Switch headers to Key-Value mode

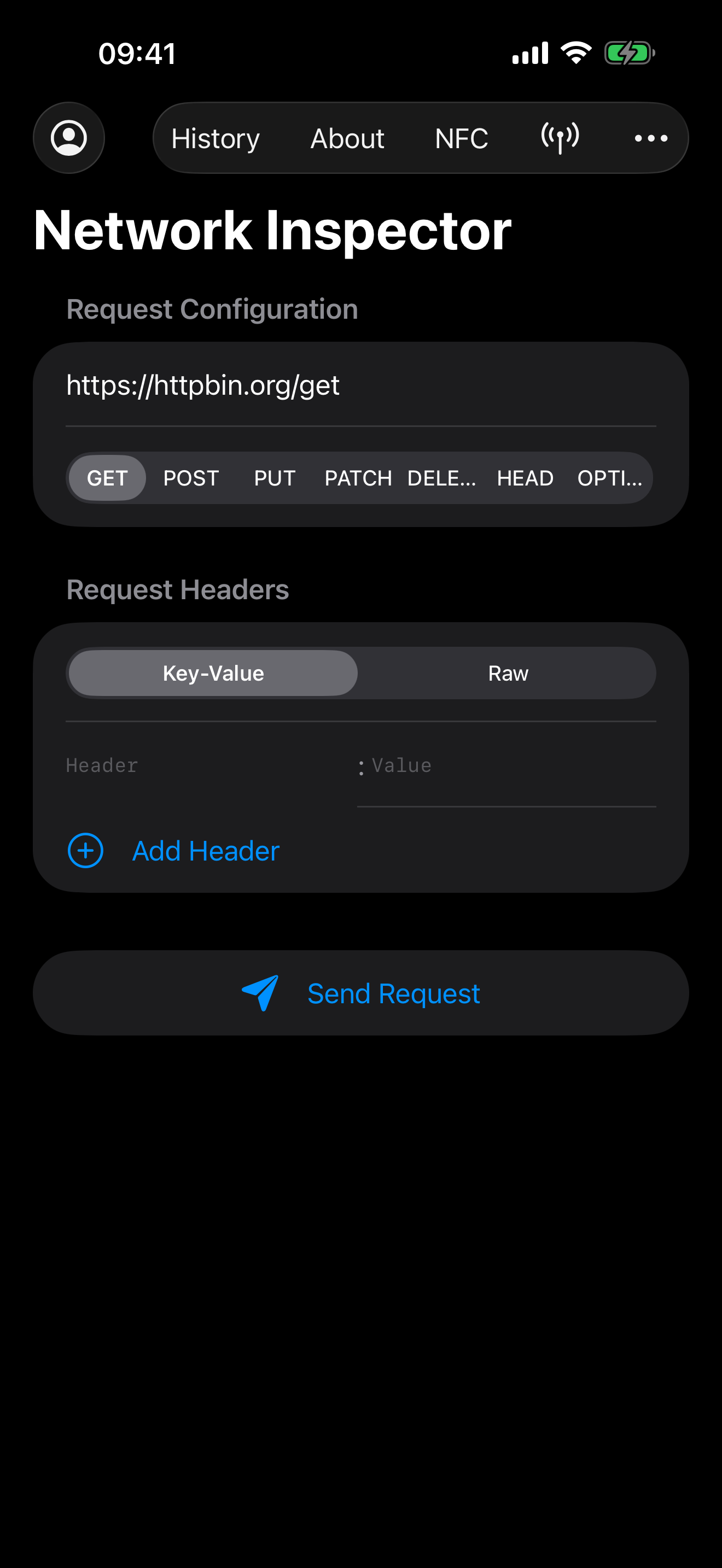click(x=213, y=673)
